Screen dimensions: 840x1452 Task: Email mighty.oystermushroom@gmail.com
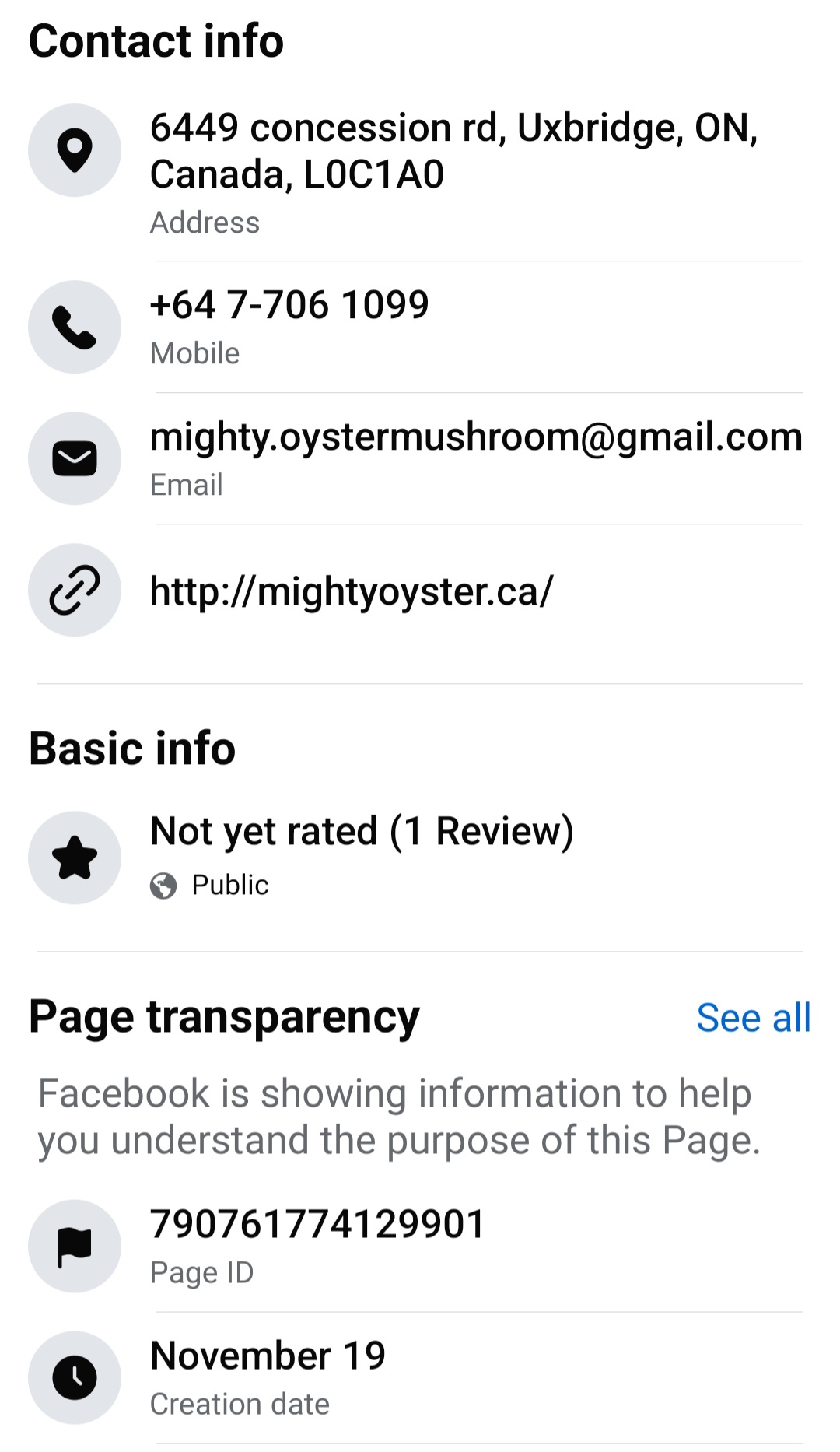click(475, 437)
